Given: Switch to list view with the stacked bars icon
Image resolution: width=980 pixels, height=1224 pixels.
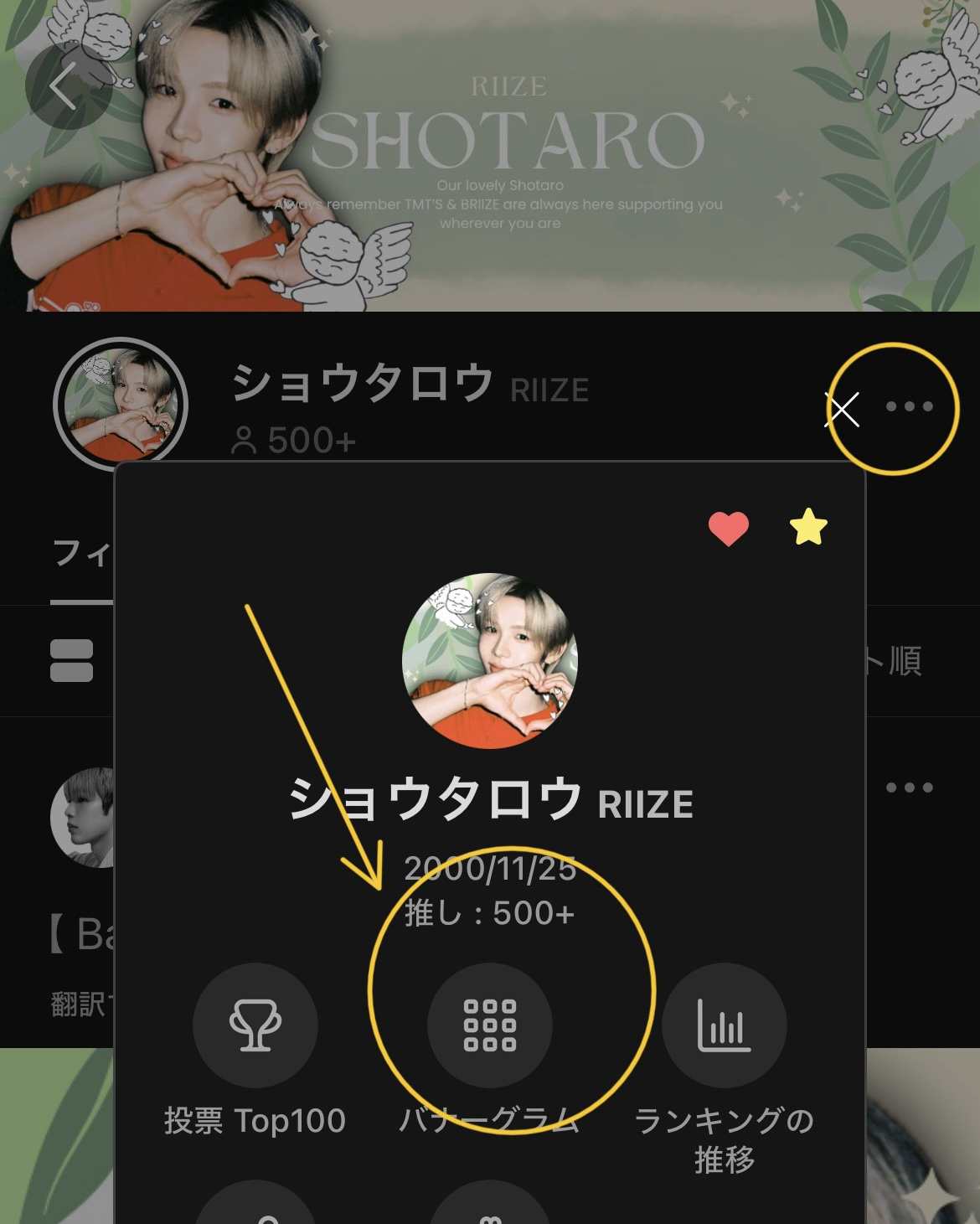Looking at the screenshot, I should click(x=70, y=661).
